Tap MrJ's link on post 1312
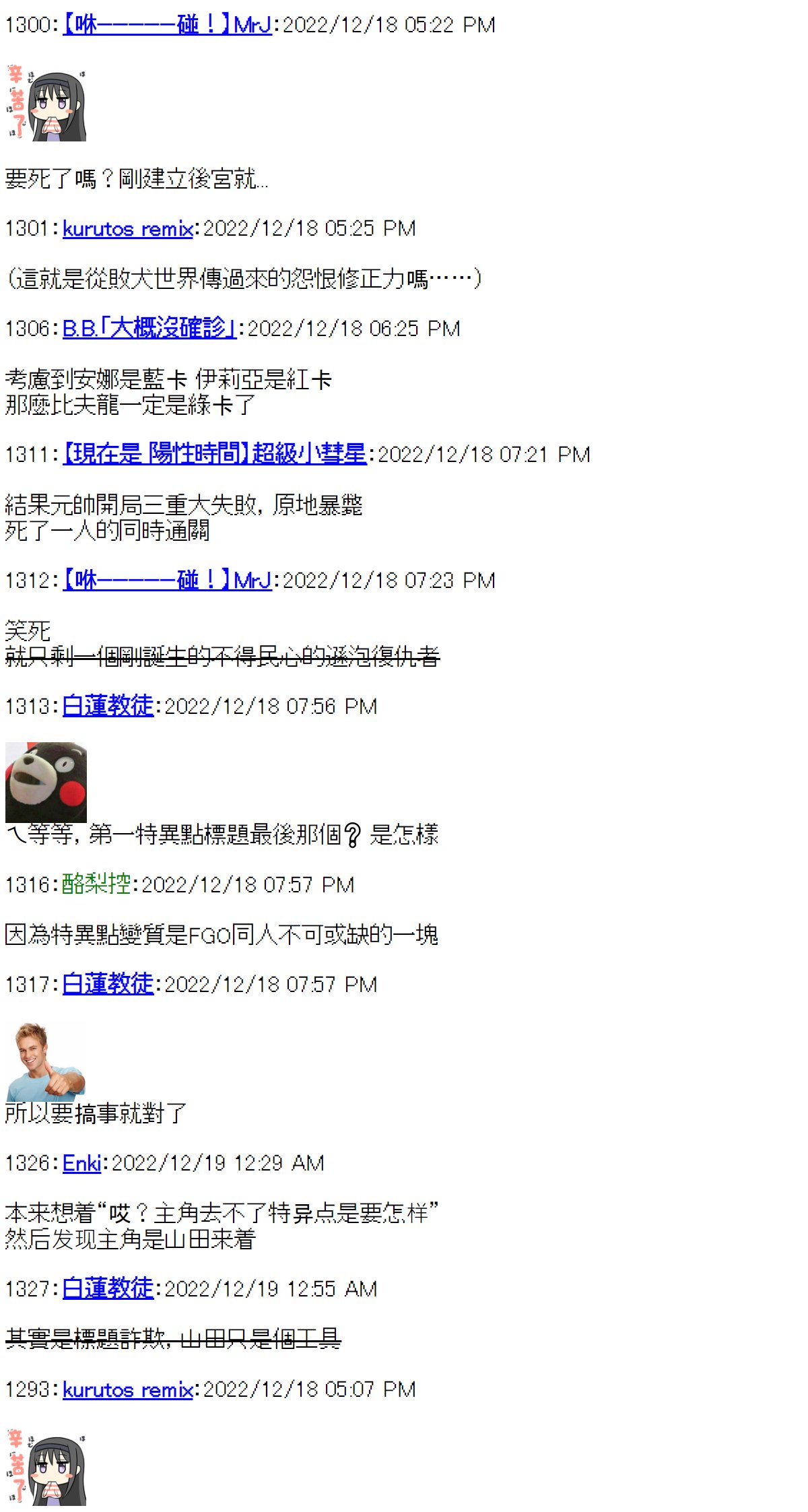Screen dimensions: 808x1512 pyautogui.click(x=167, y=580)
